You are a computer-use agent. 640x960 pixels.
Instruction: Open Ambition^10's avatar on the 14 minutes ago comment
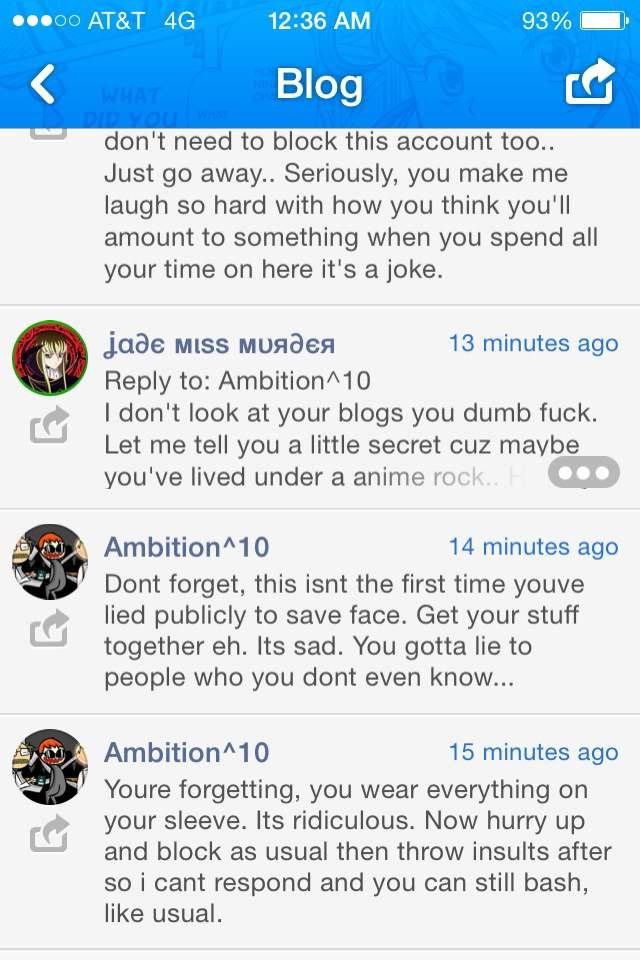click(49, 562)
